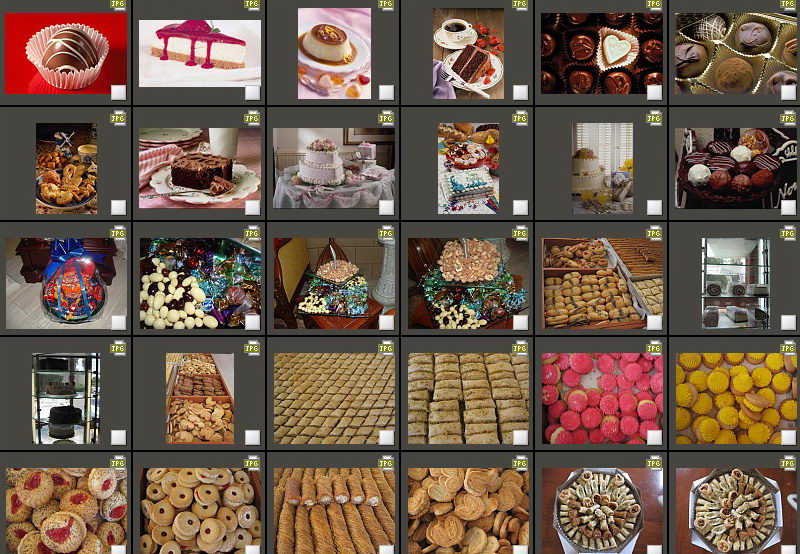This screenshot has width=800, height=554.
Task: Open the palmier heart cookies photo
Action: pyautogui.click(x=468, y=507)
